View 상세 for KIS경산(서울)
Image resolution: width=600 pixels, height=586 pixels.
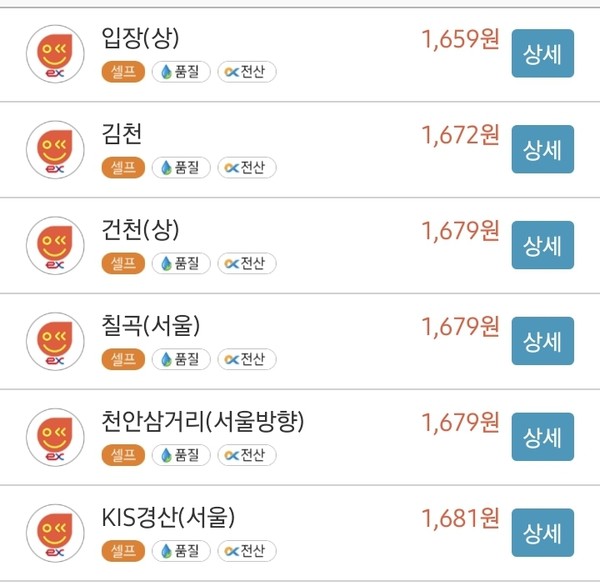pyautogui.click(x=543, y=533)
